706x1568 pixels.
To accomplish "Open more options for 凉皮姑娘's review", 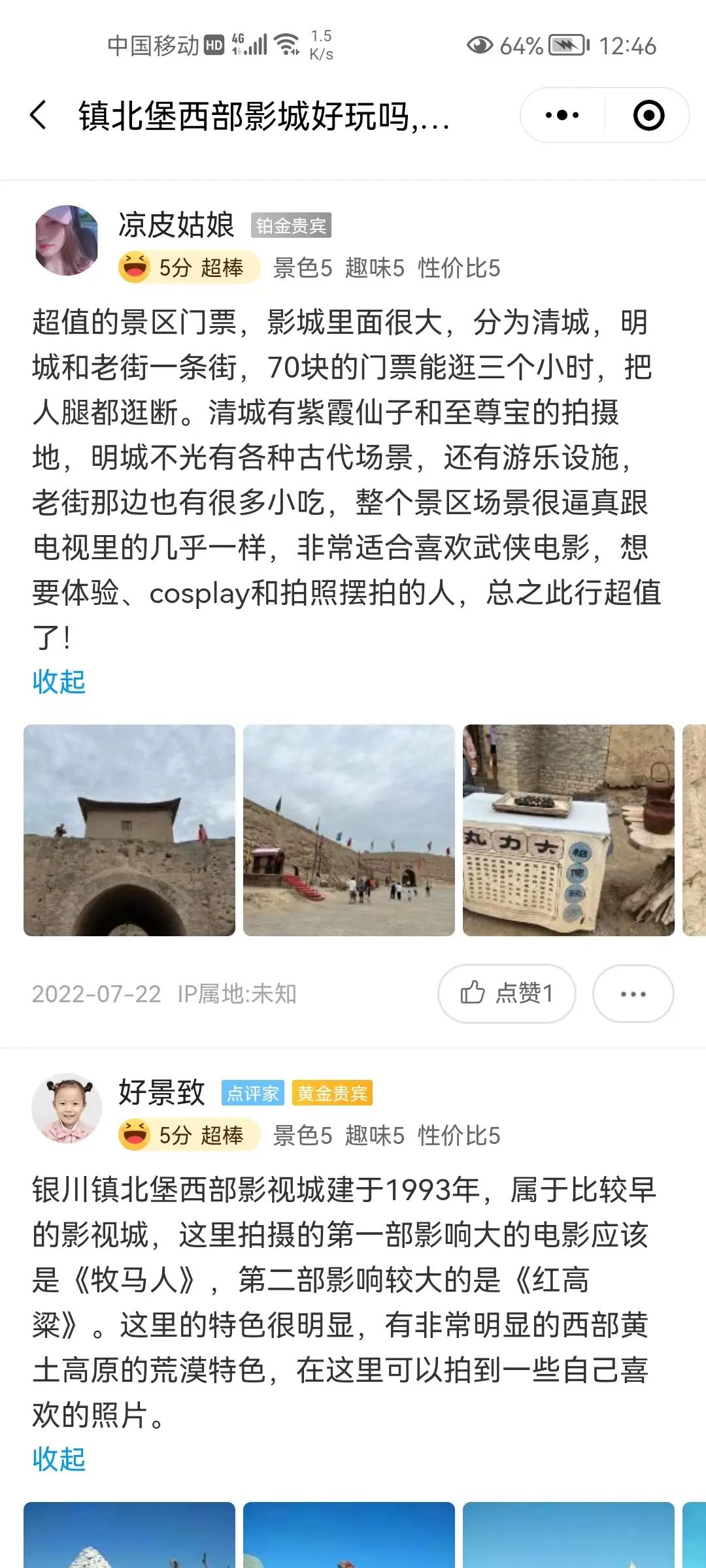I will tap(633, 993).
